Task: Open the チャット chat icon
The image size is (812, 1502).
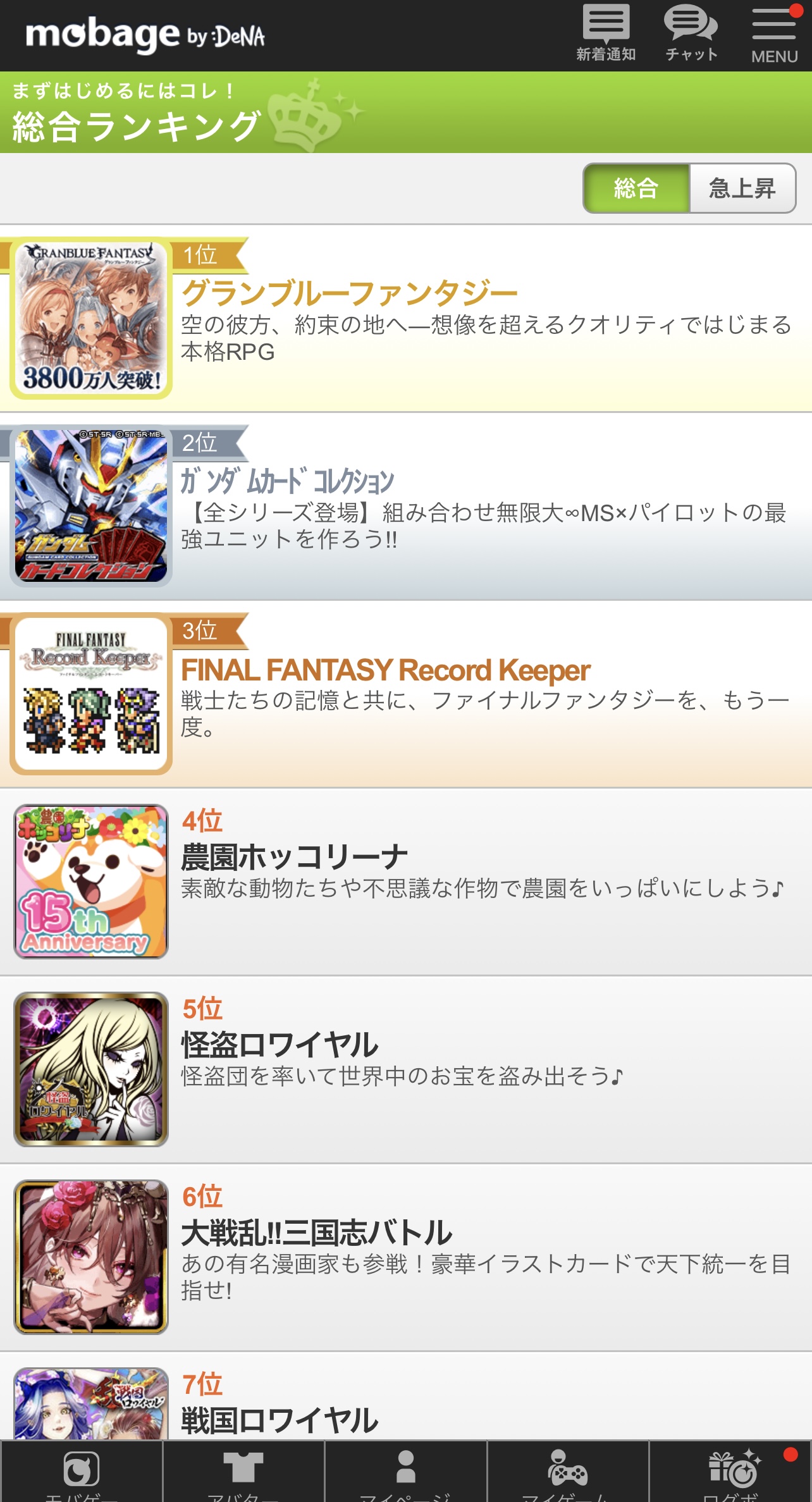Action: pos(691,34)
